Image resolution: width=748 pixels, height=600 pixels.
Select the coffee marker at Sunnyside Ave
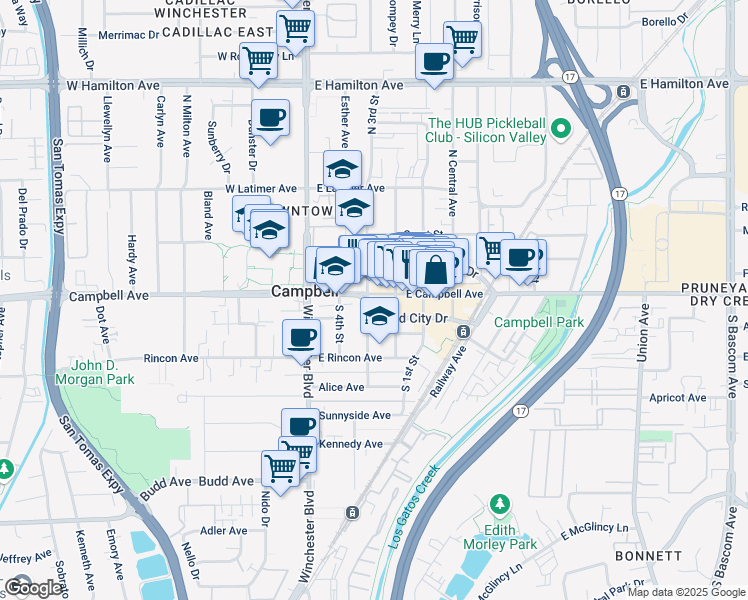point(299,426)
